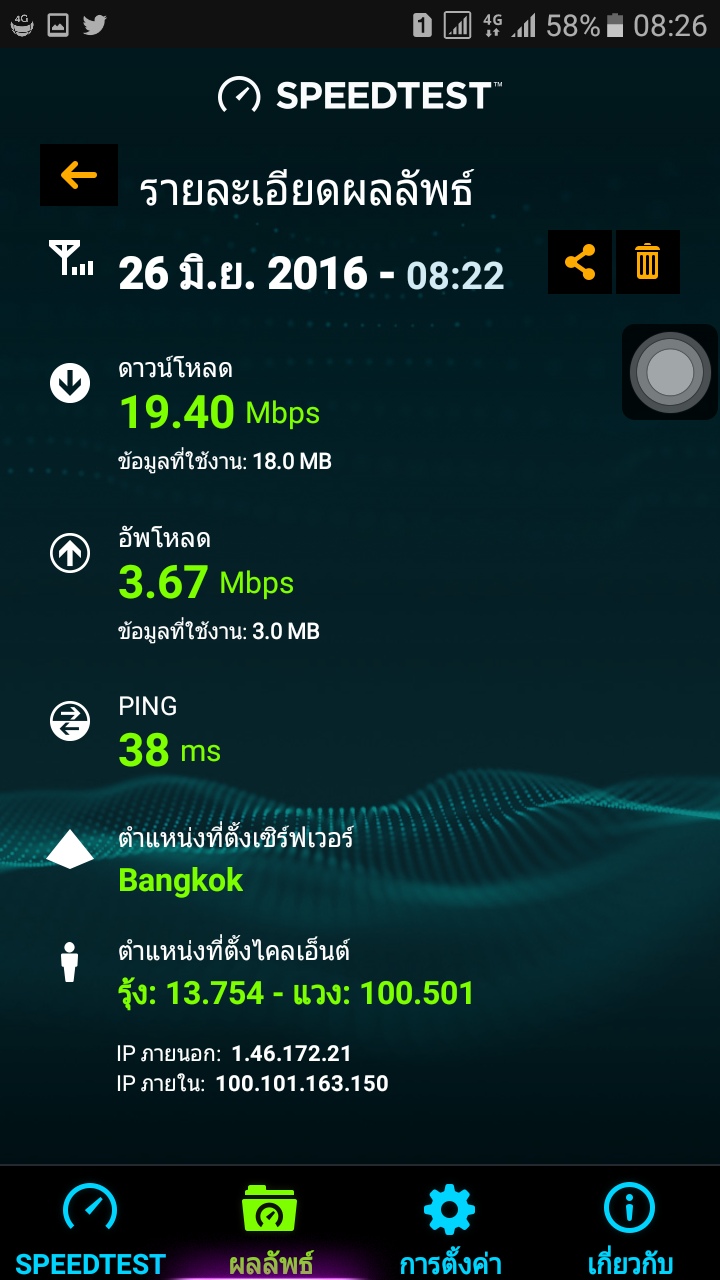Open the ผลลัพธ์ results tab
This screenshot has width=720, height=1280.
click(270, 1228)
